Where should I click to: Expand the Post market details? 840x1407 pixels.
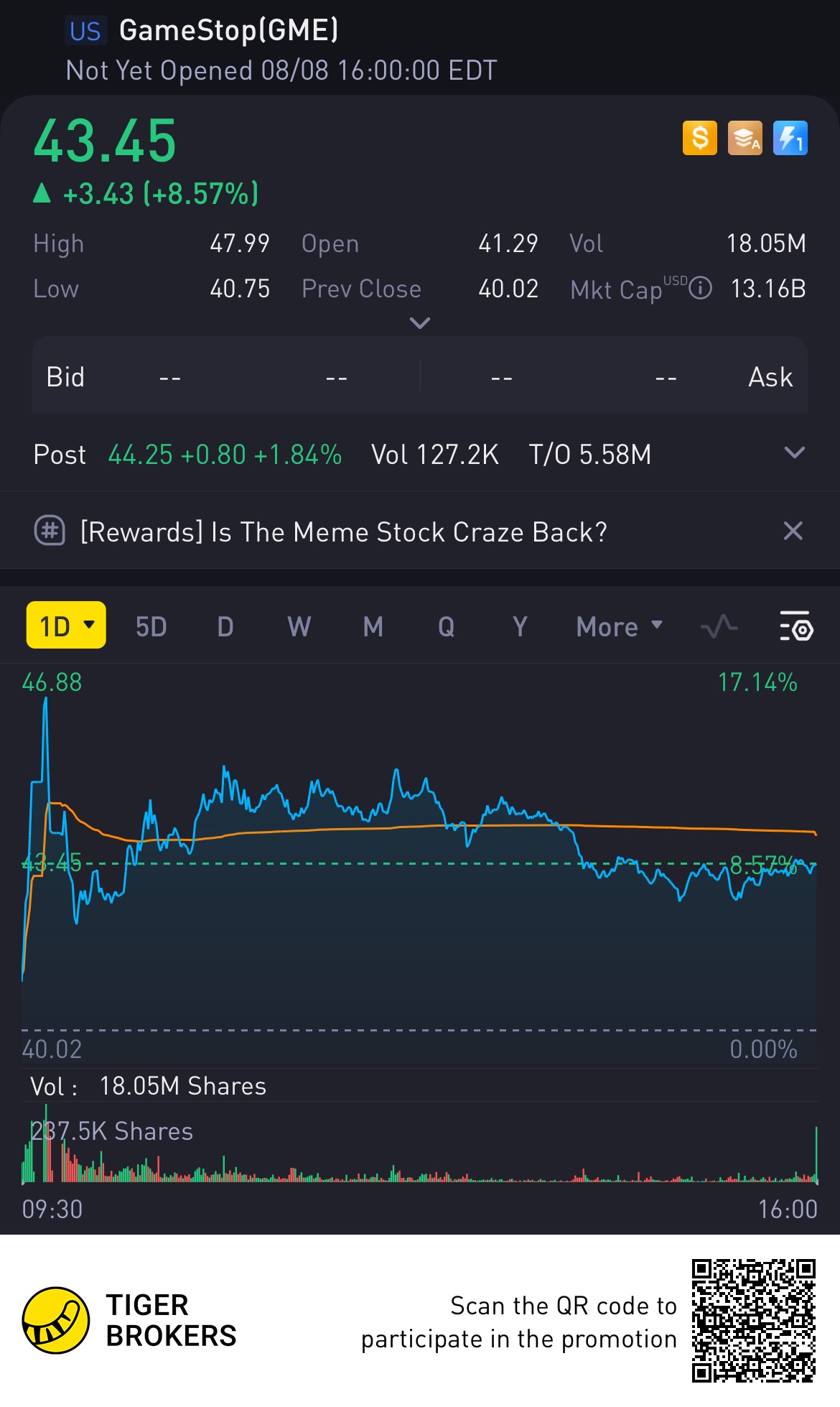tap(794, 453)
